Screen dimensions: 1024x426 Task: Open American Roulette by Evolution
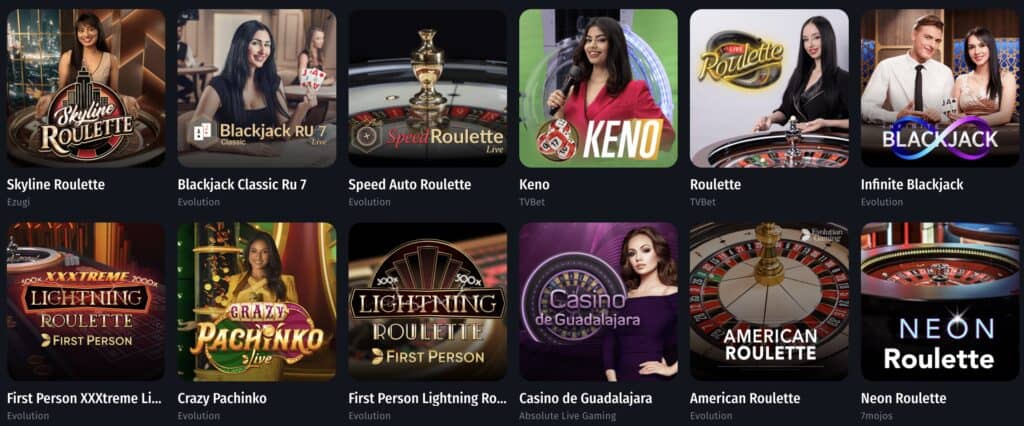click(769, 301)
